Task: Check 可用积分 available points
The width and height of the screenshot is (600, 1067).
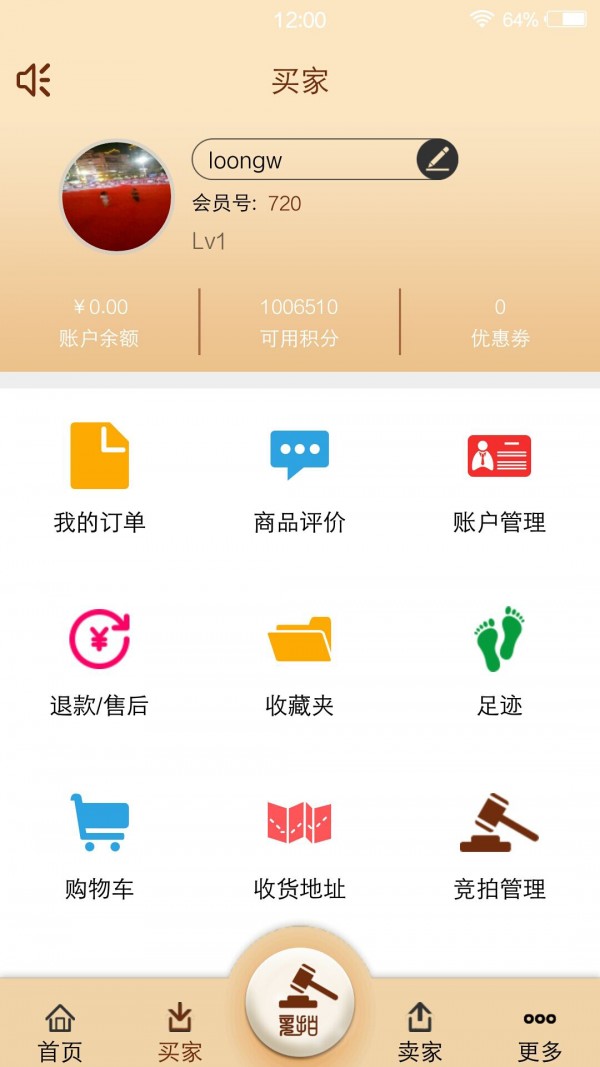Action: pos(299,321)
